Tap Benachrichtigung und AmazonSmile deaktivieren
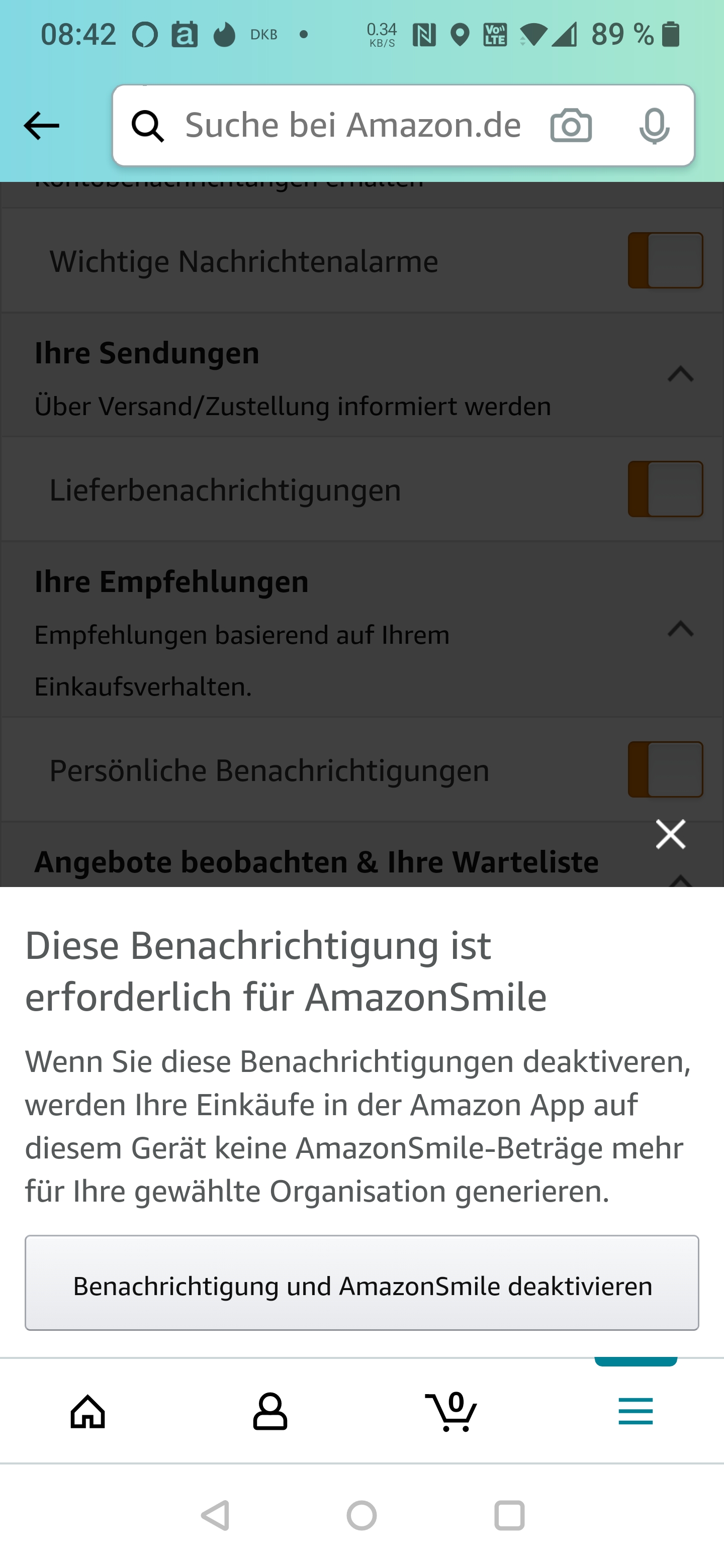This screenshot has height=1568, width=724. point(361,1283)
